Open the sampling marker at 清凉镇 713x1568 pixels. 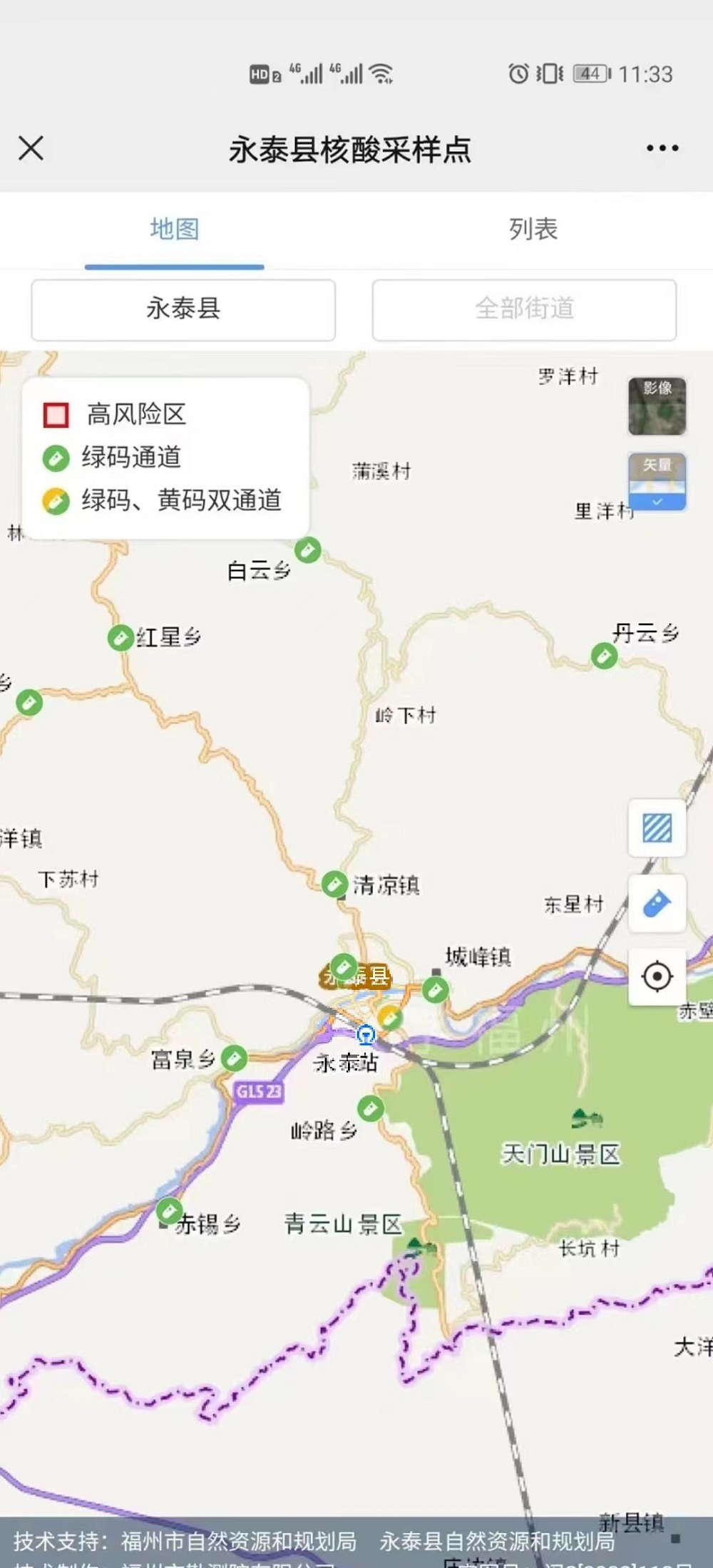coord(334,884)
